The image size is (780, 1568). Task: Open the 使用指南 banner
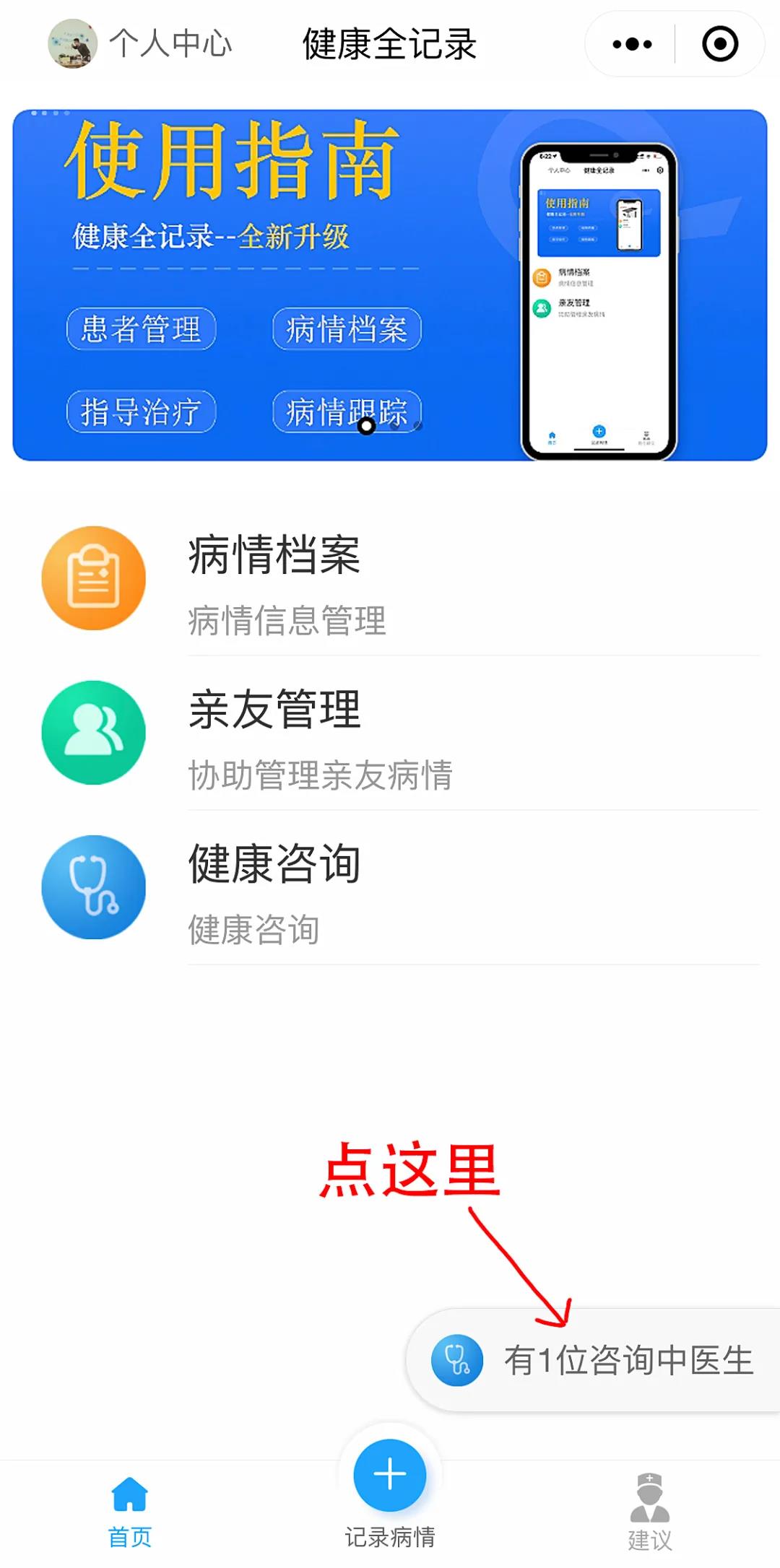(390, 285)
